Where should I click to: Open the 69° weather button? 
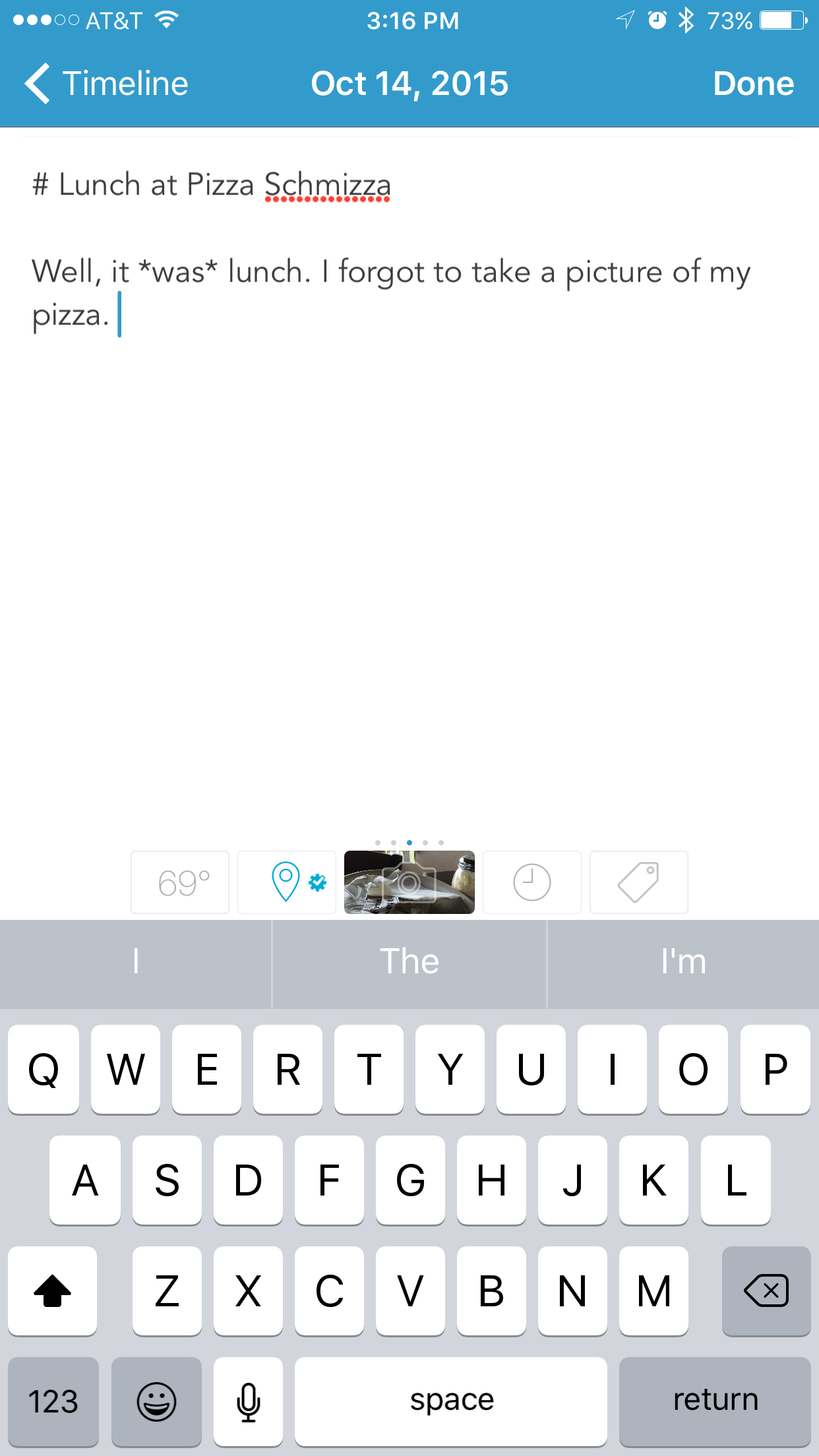(180, 882)
